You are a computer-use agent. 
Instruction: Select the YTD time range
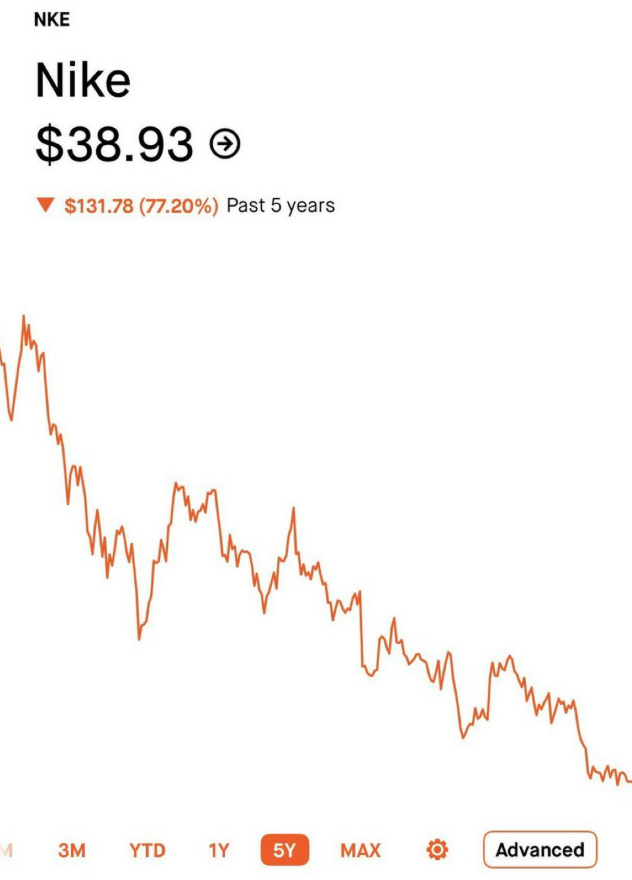pyautogui.click(x=147, y=850)
